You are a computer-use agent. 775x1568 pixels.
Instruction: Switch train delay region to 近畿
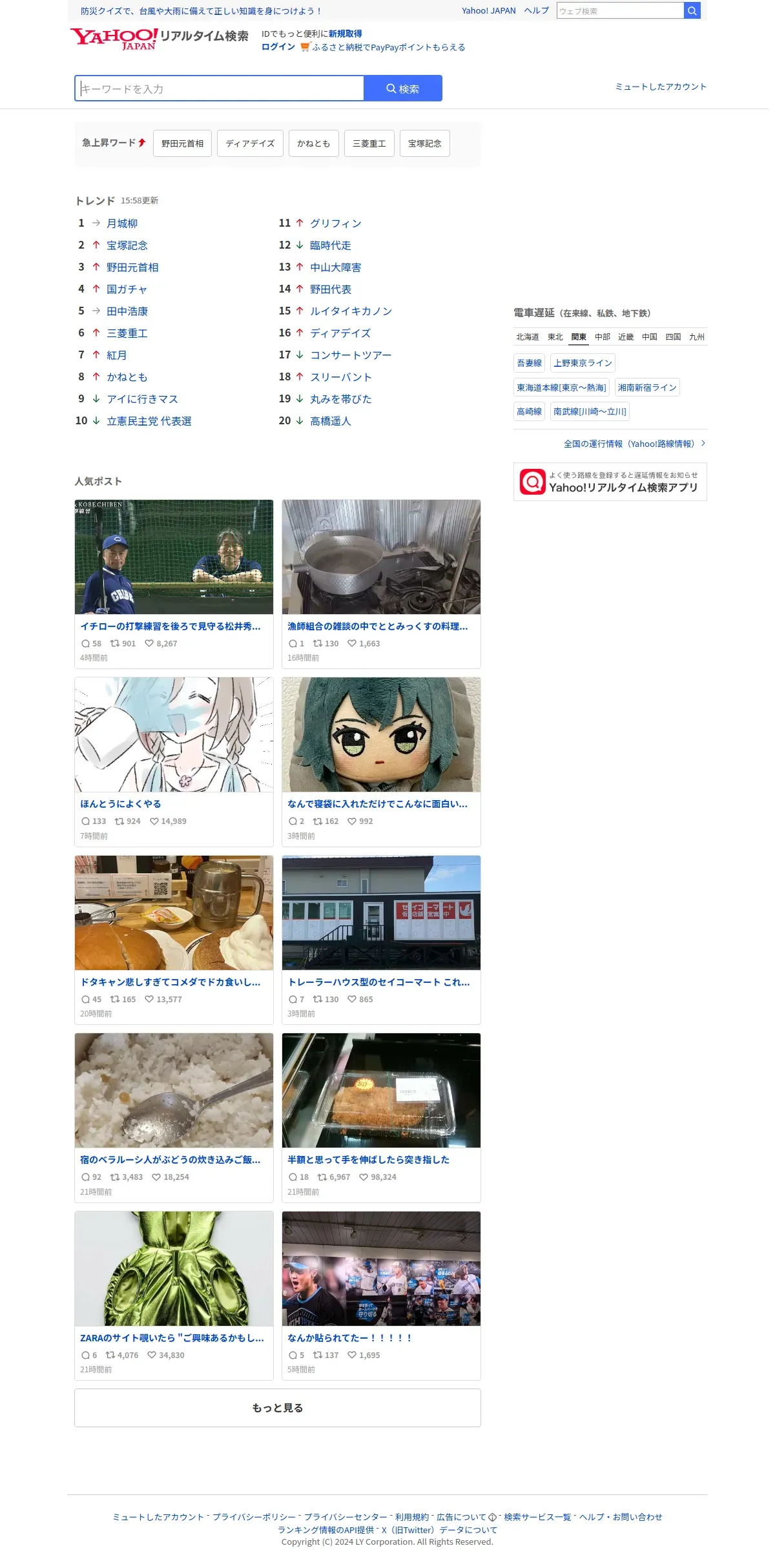[626, 337]
